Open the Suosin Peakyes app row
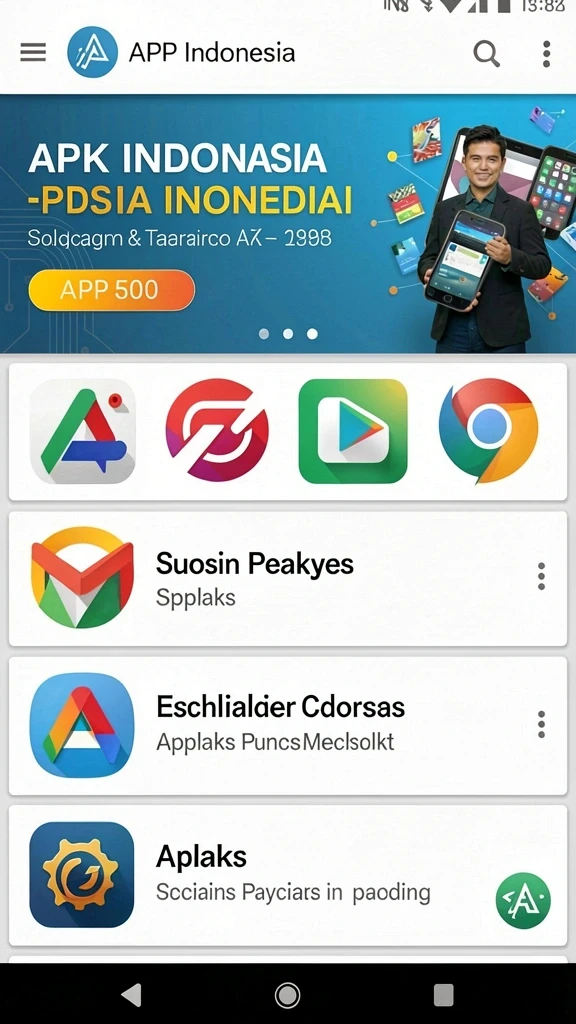Image resolution: width=576 pixels, height=1024 pixels. (288, 579)
